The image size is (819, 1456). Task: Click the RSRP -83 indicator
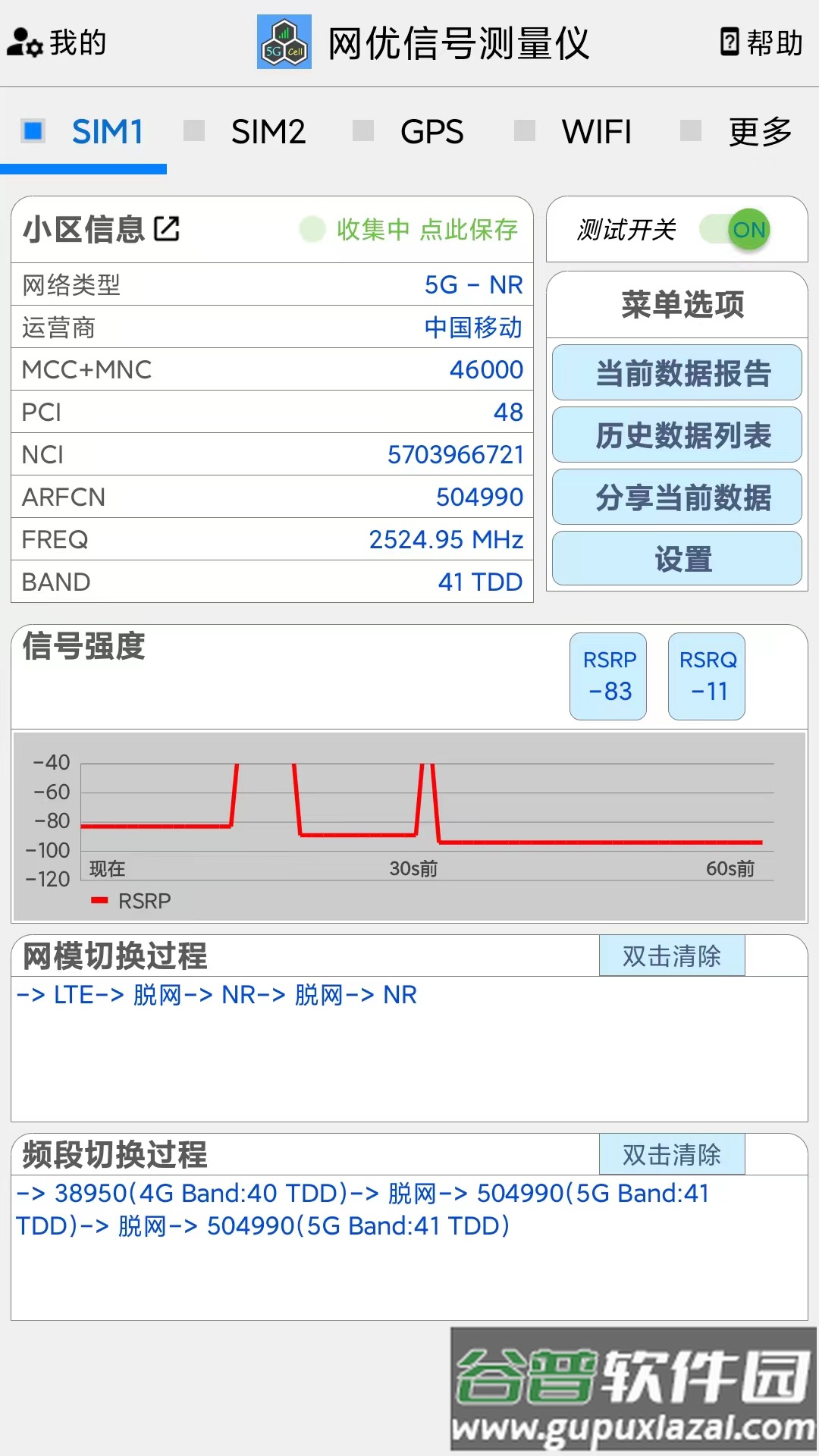tap(607, 676)
